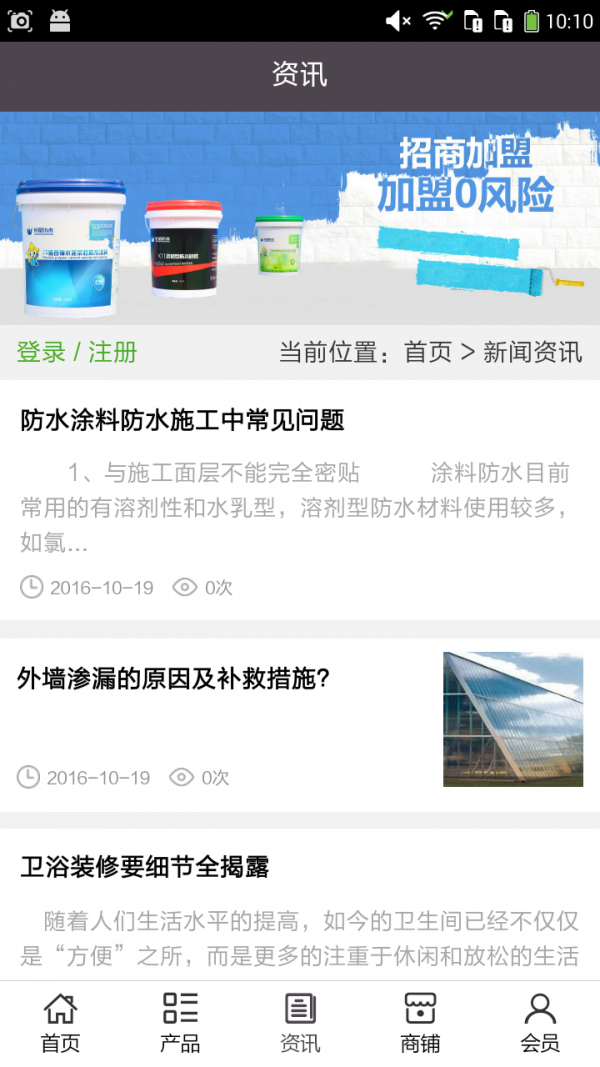Switch to the 首页 tab

[x=60, y=1023]
